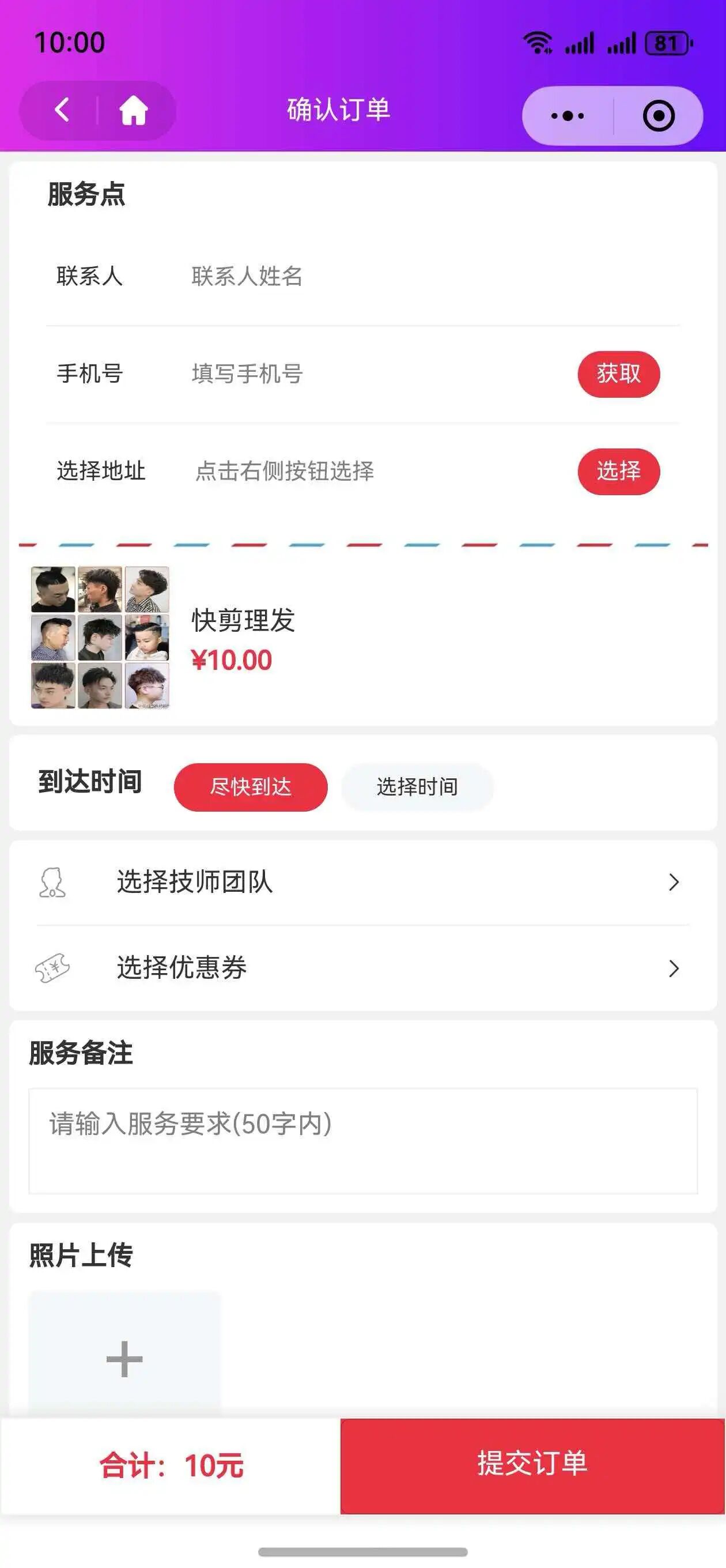This screenshot has height=1568, width=726.
Task: Add a photo with the plus tile
Action: point(125,1359)
